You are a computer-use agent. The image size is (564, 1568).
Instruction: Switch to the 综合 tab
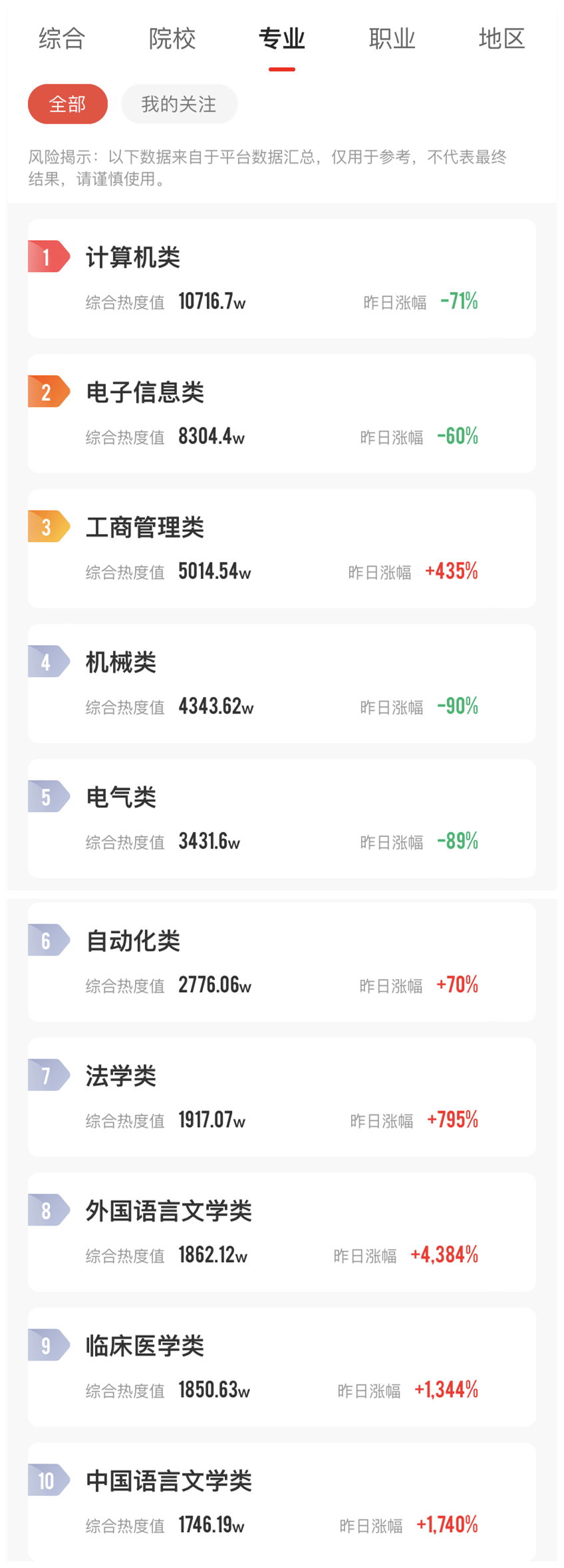click(x=61, y=40)
